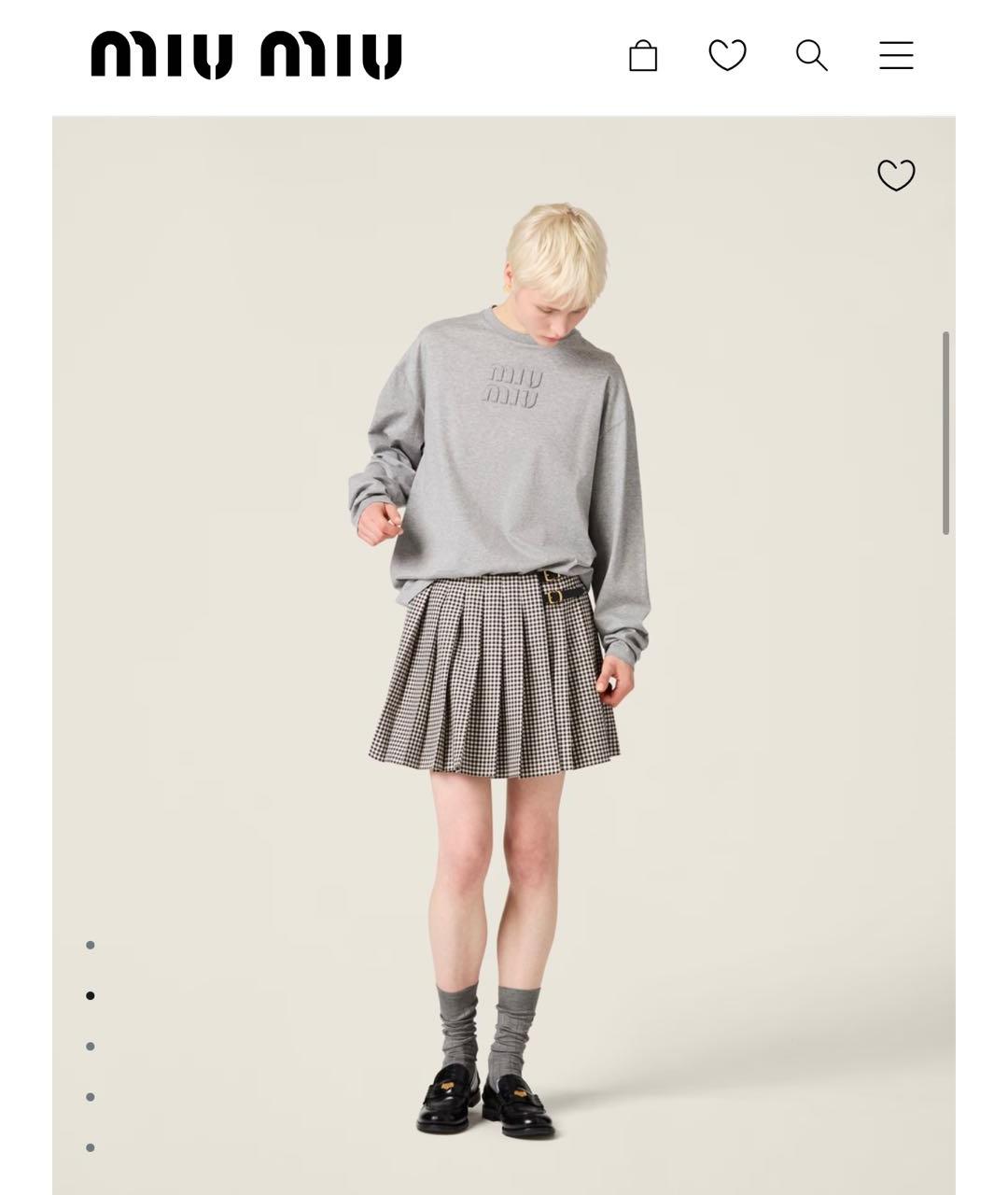Screen dimensions: 1008x1195
Task: Jump to the first product image dot
Action: click(x=91, y=946)
